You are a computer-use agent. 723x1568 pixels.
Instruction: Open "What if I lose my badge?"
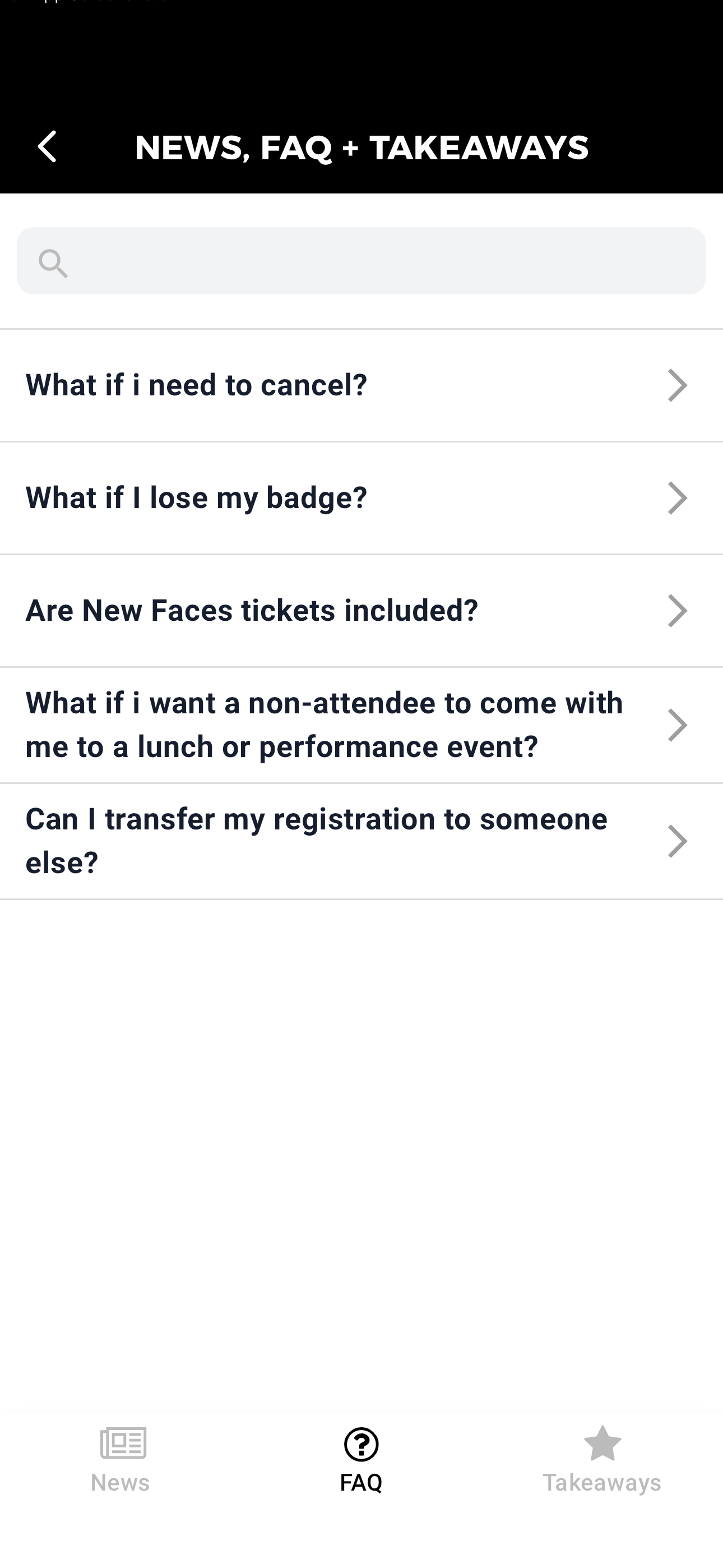pyautogui.click(x=361, y=499)
